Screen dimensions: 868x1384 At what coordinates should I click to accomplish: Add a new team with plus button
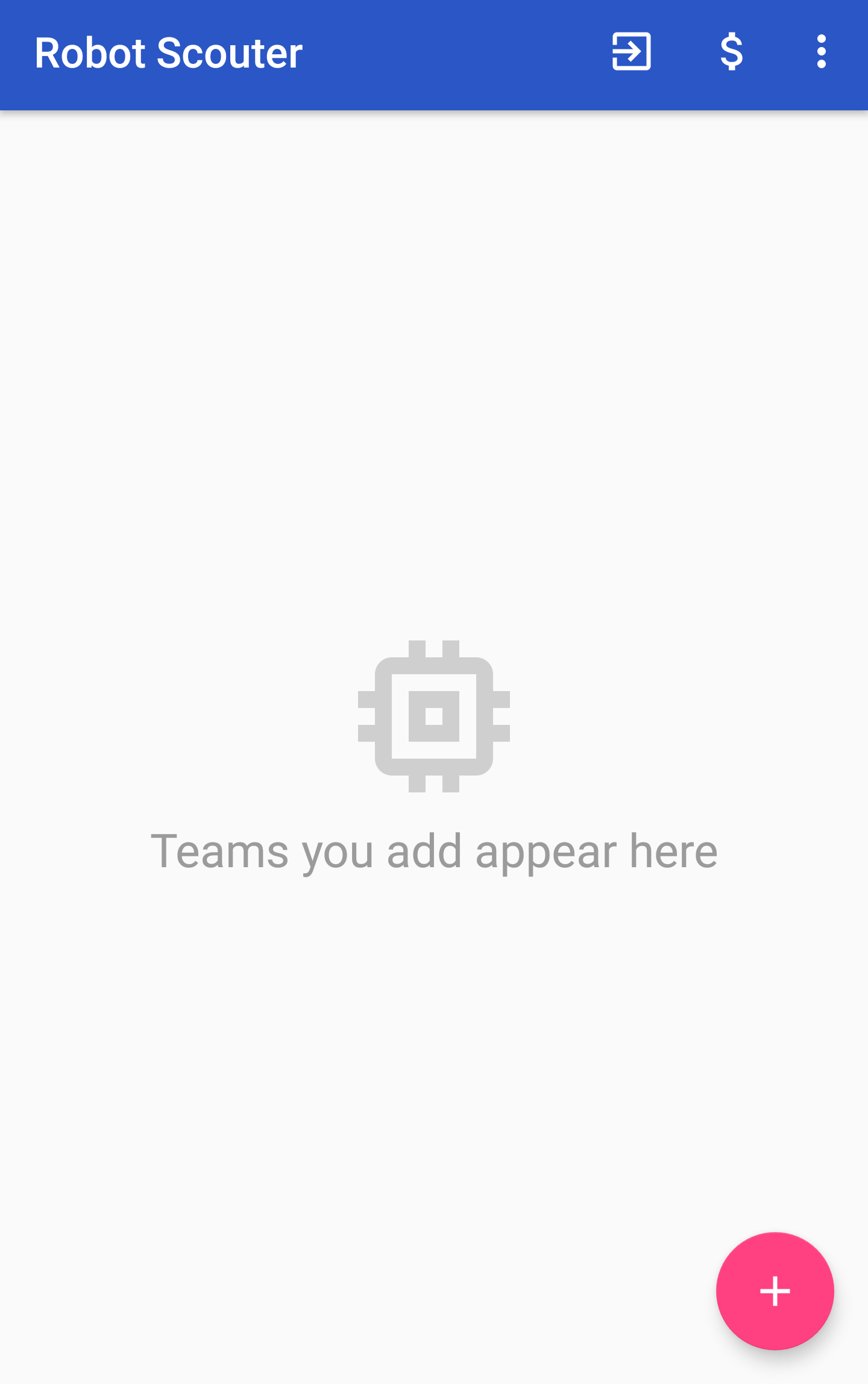tap(775, 1291)
